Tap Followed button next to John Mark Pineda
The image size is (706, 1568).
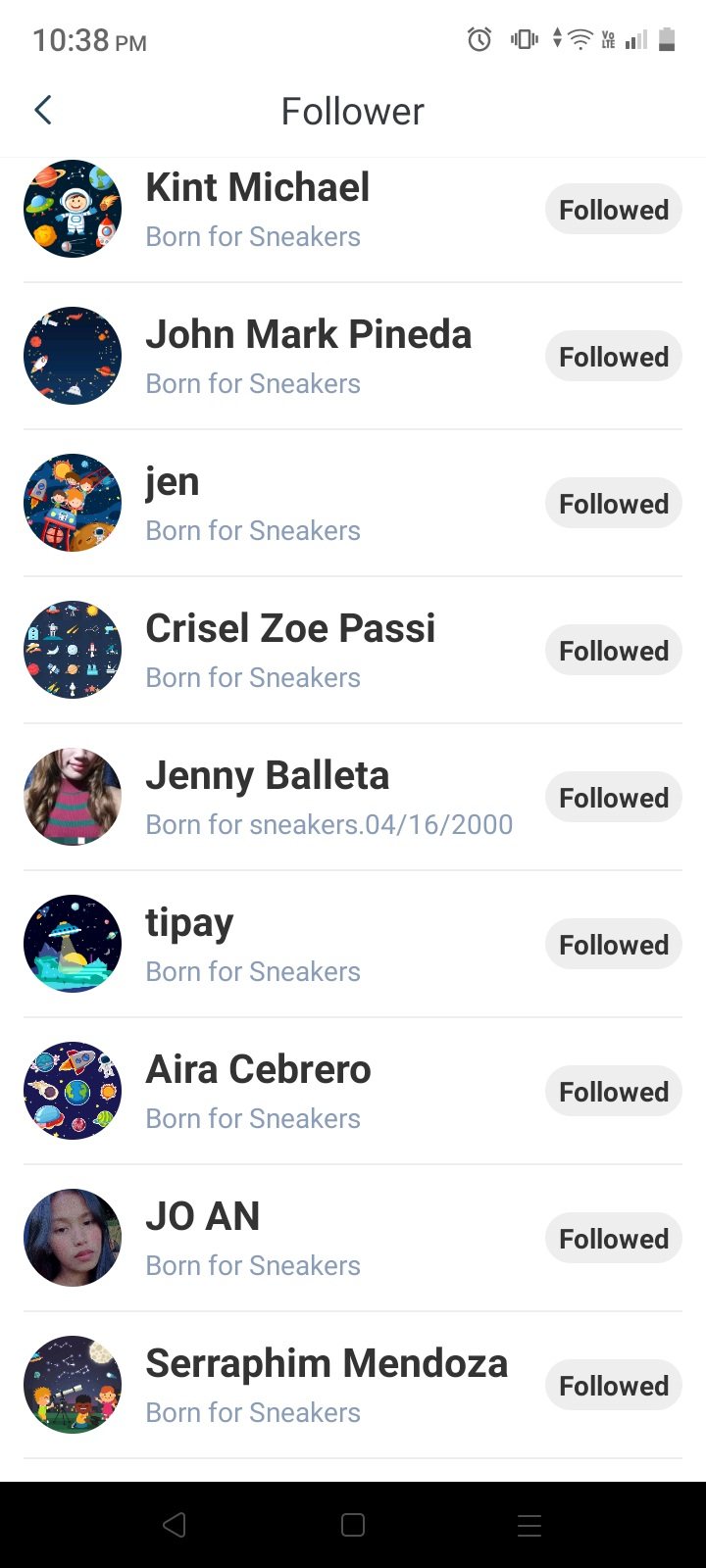click(613, 357)
